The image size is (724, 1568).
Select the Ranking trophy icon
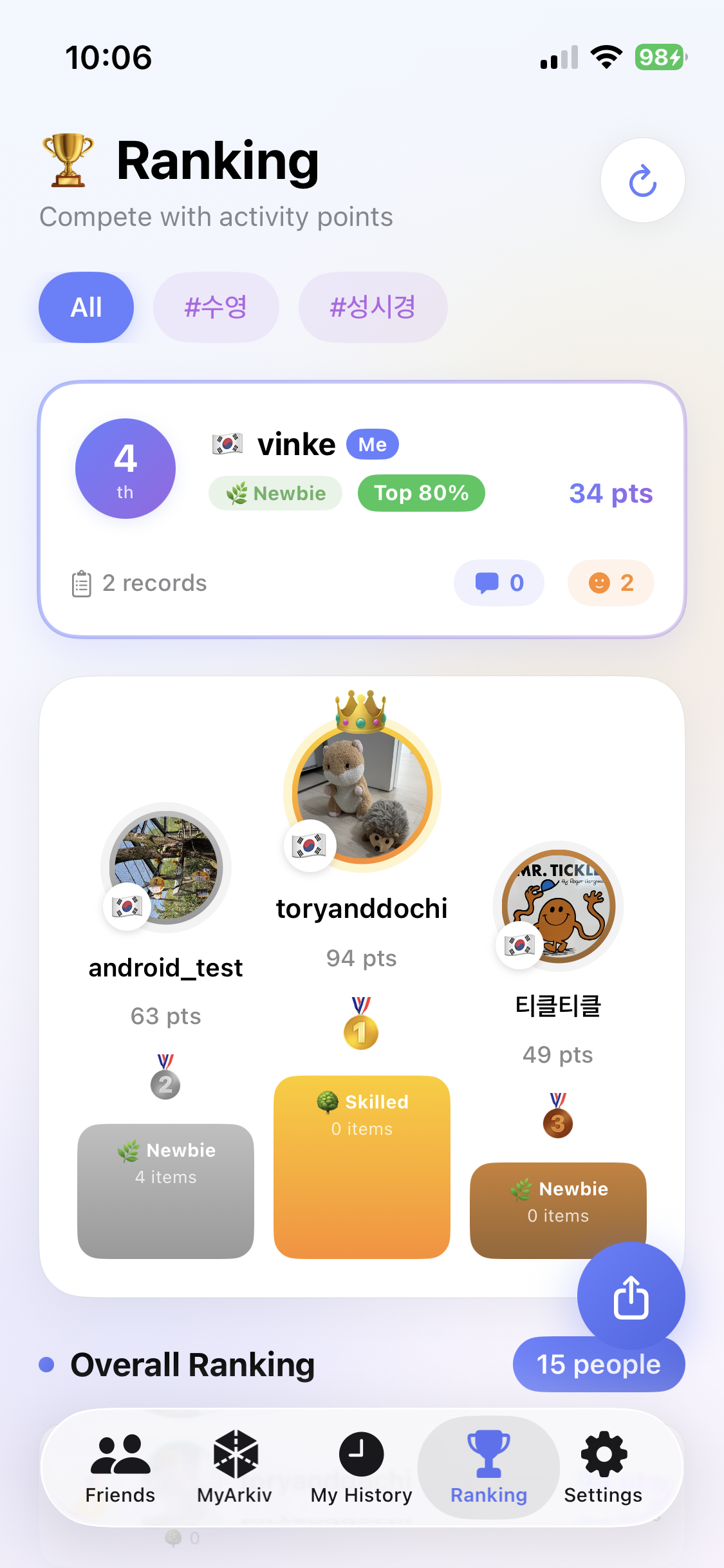tap(488, 1453)
